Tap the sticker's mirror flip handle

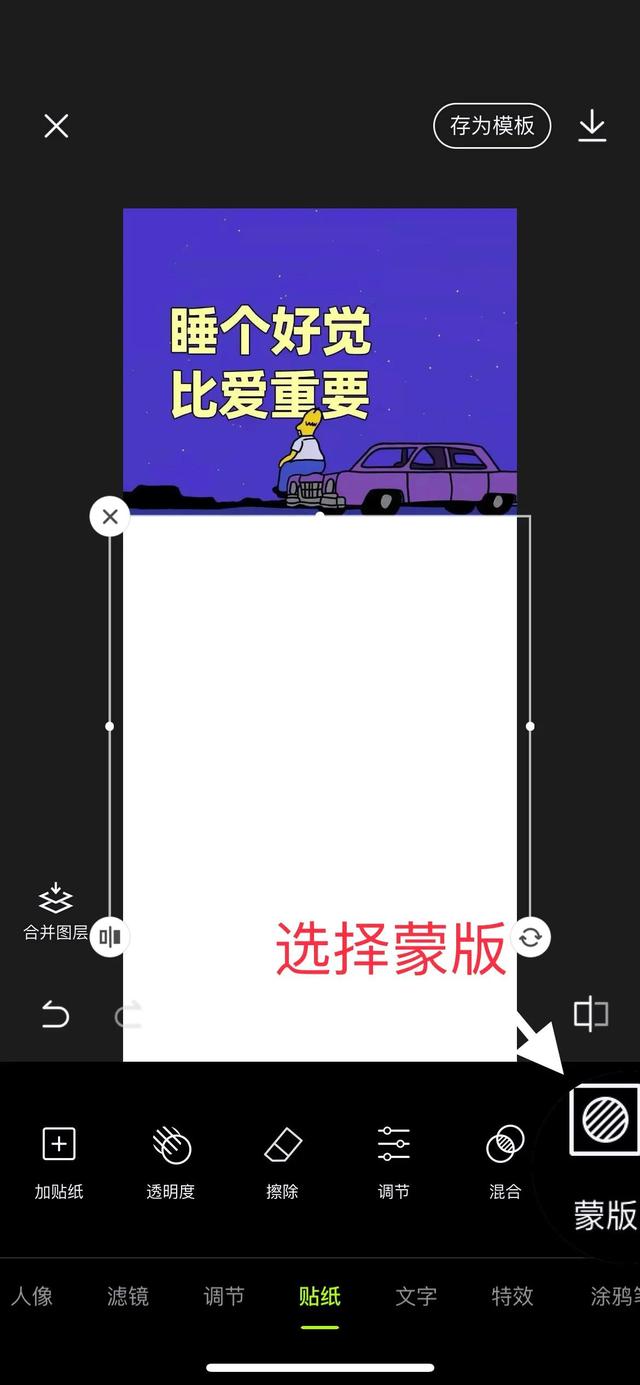click(110, 937)
